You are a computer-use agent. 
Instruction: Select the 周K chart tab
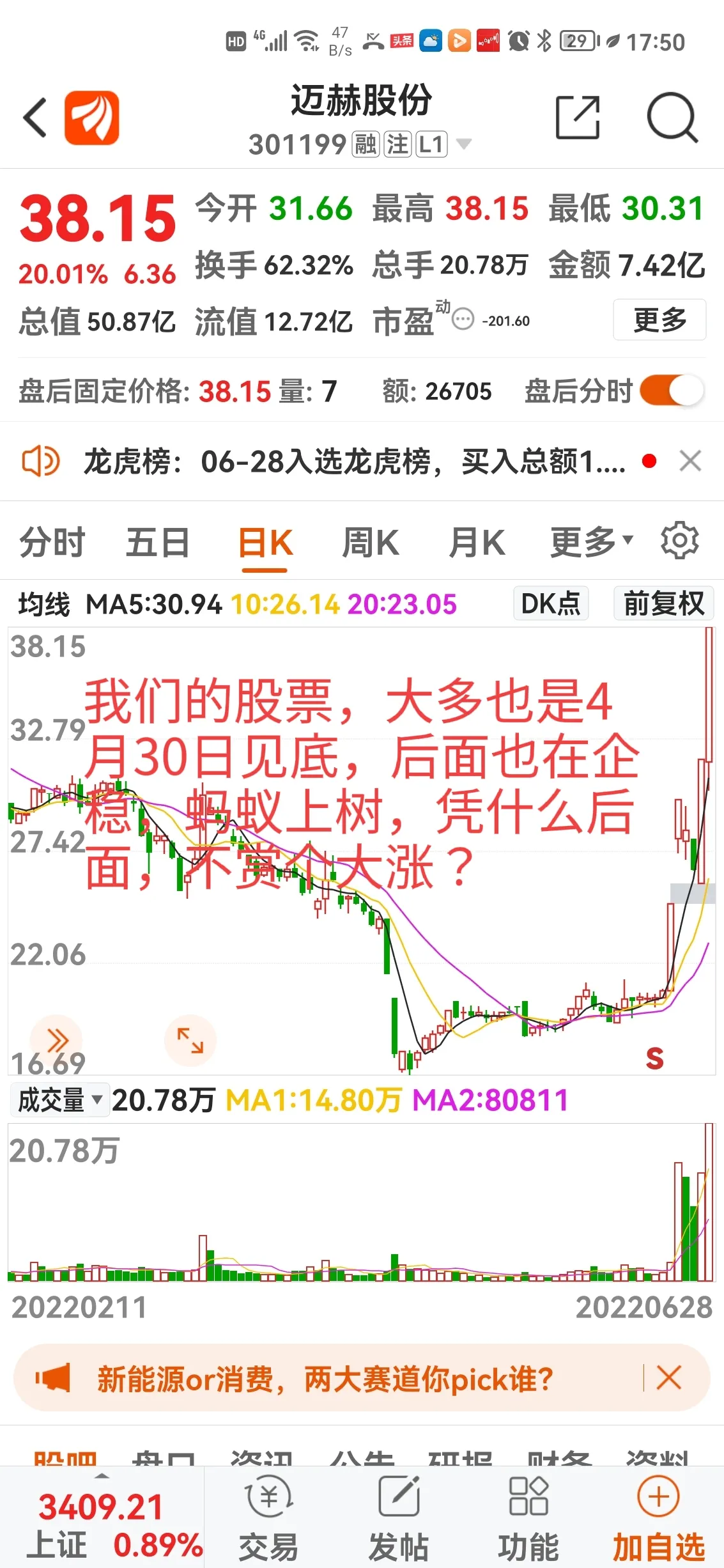coord(371,543)
